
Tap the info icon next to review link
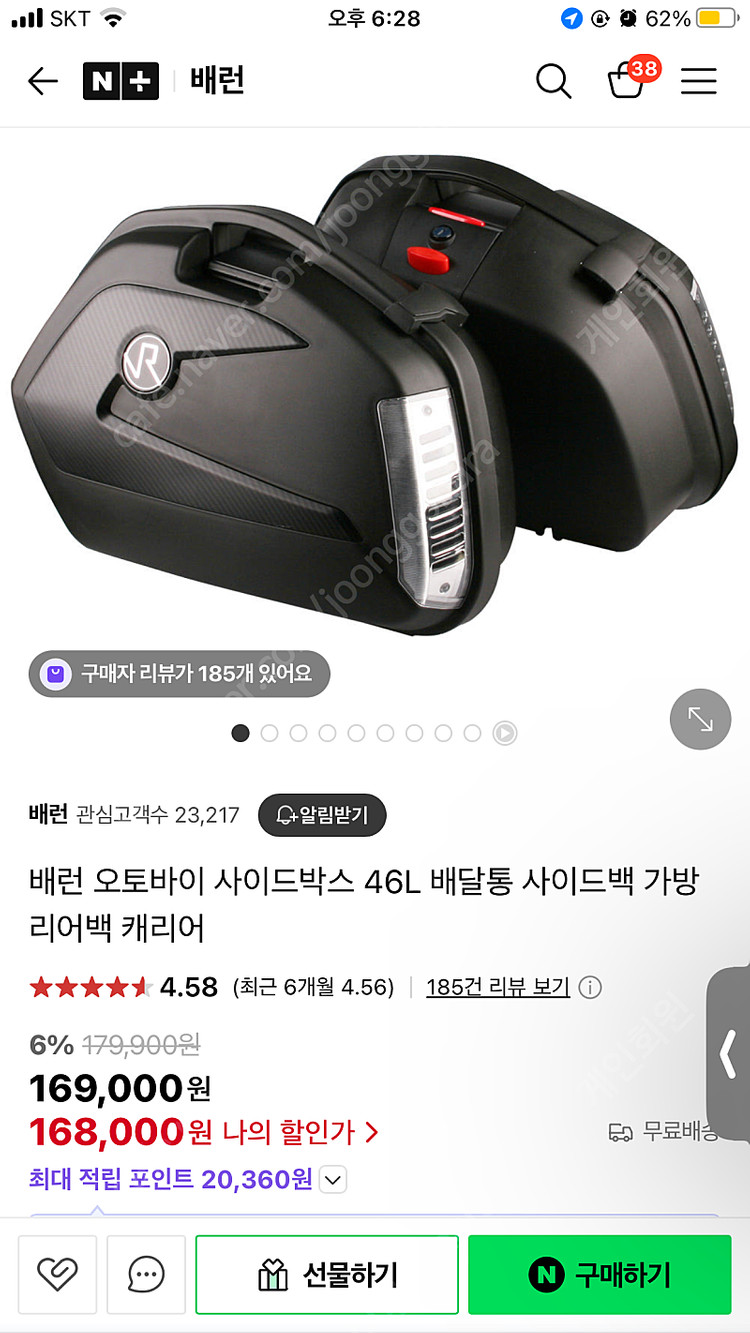(590, 986)
